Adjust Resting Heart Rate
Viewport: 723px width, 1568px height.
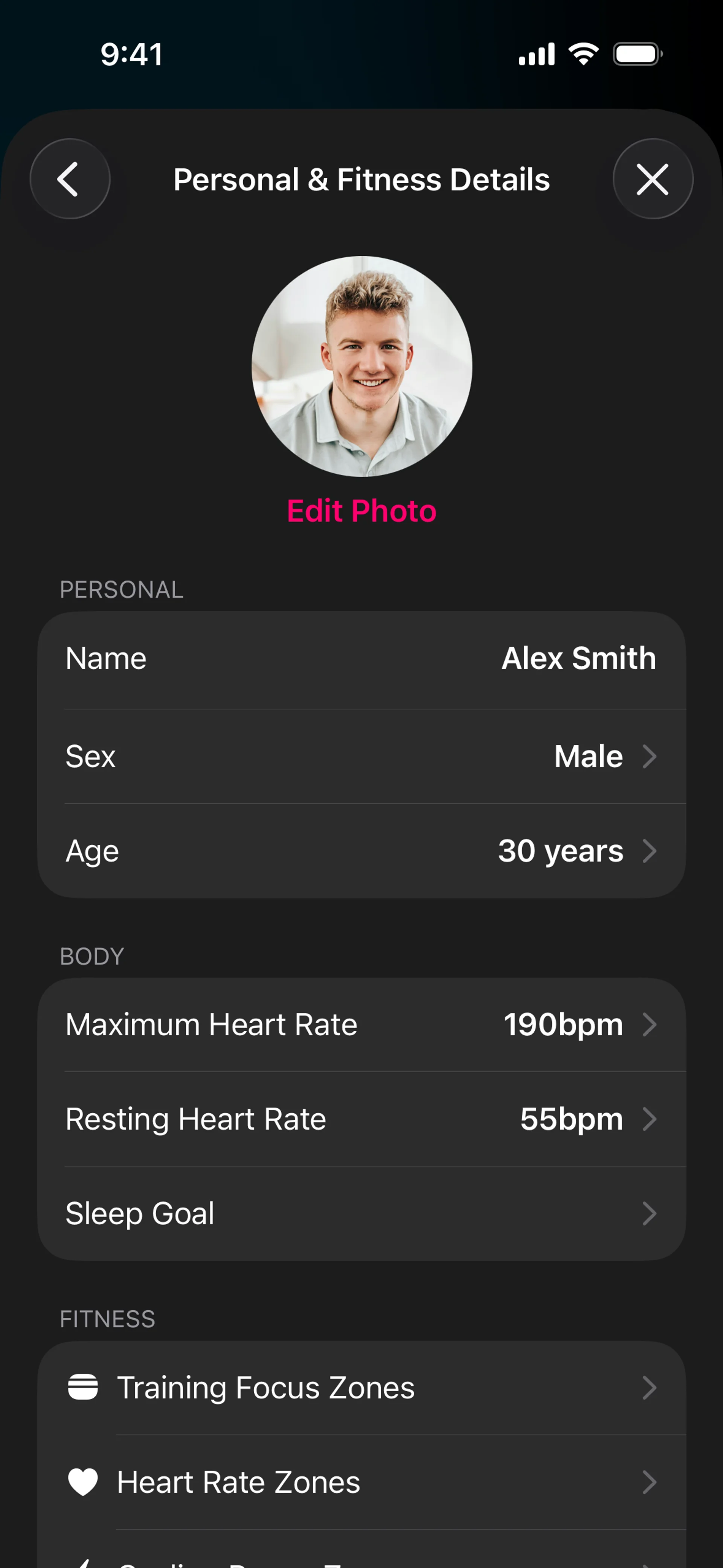(361, 1119)
